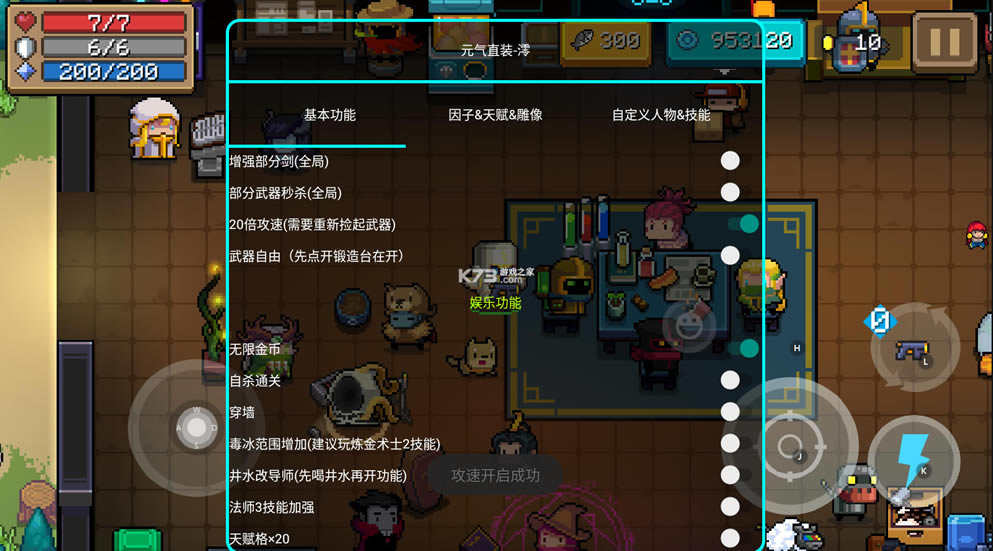Switch to 自定义人物&技能 tab
Image resolution: width=993 pixels, height=551 pixels.
661,115
